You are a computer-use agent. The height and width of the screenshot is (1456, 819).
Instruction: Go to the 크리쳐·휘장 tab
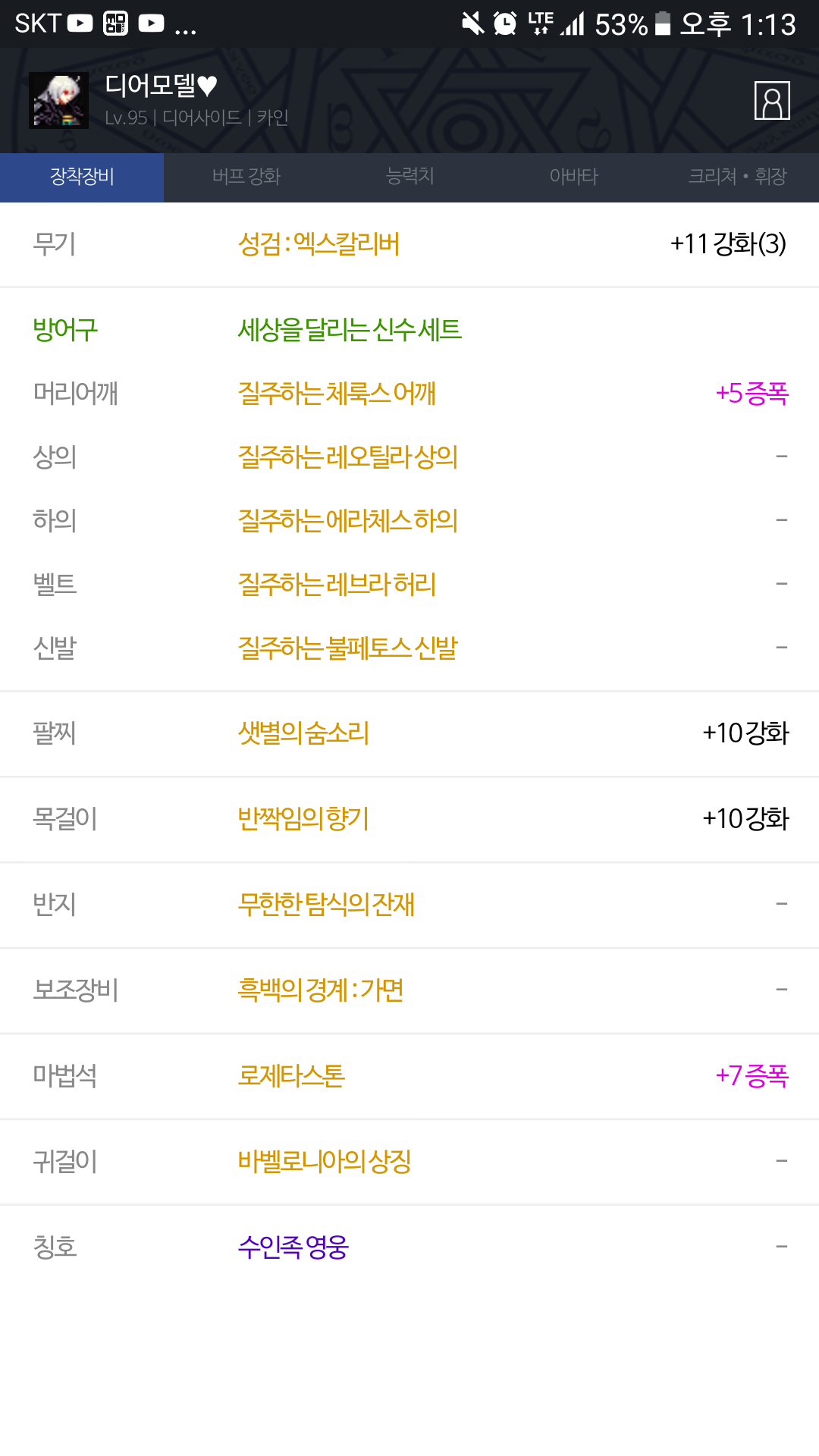[x=737, y=177]
